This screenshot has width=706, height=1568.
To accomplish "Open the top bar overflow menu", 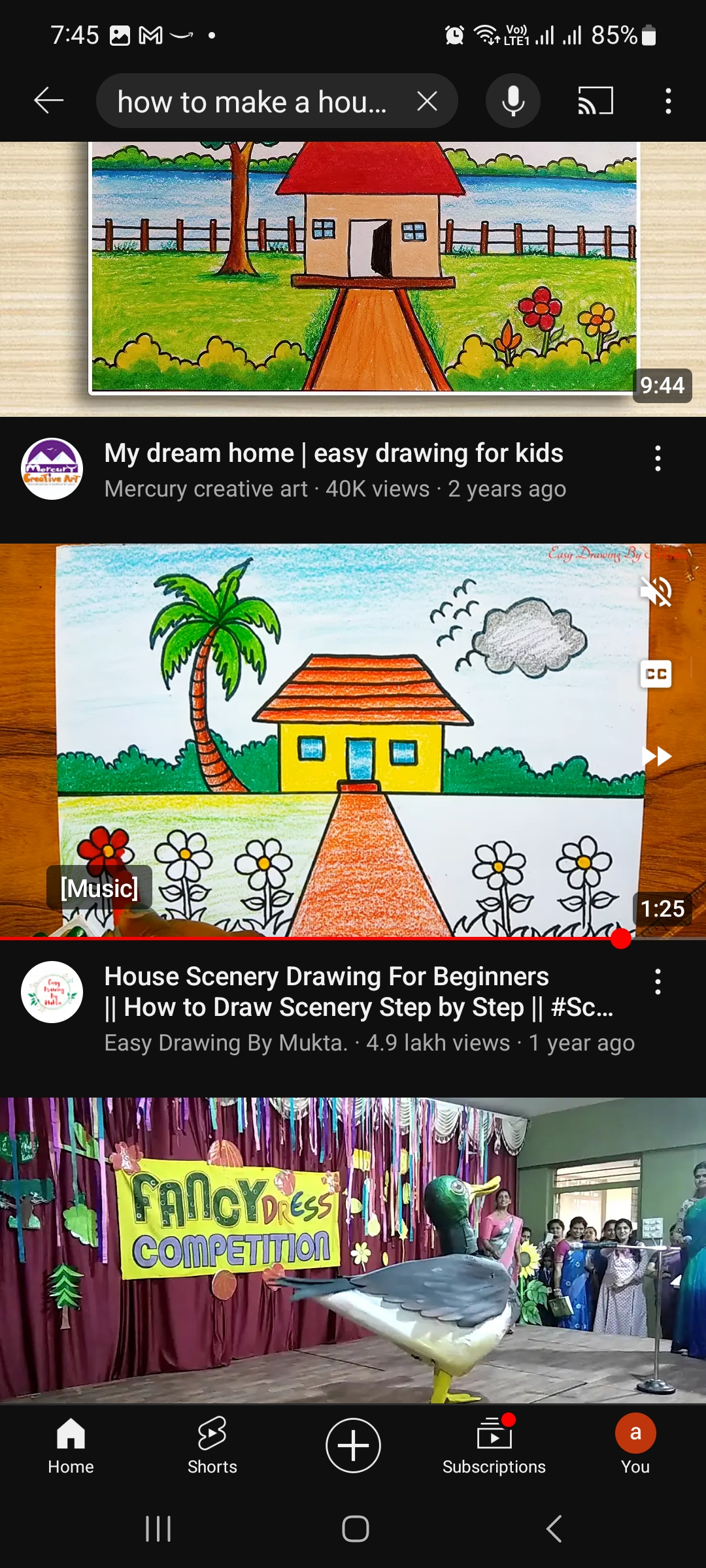I will tap(667, 101).
